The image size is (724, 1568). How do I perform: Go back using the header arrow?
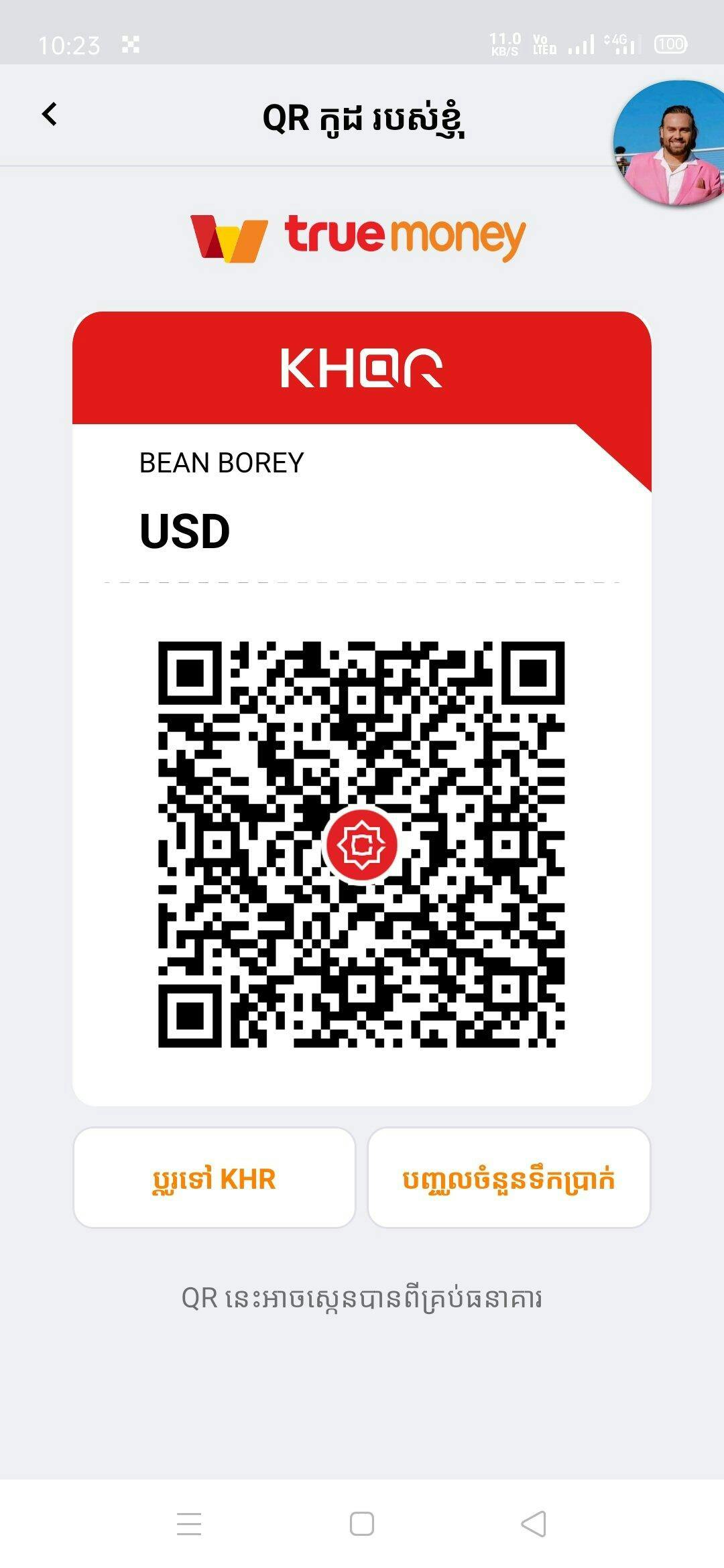(x=50, y=115)
